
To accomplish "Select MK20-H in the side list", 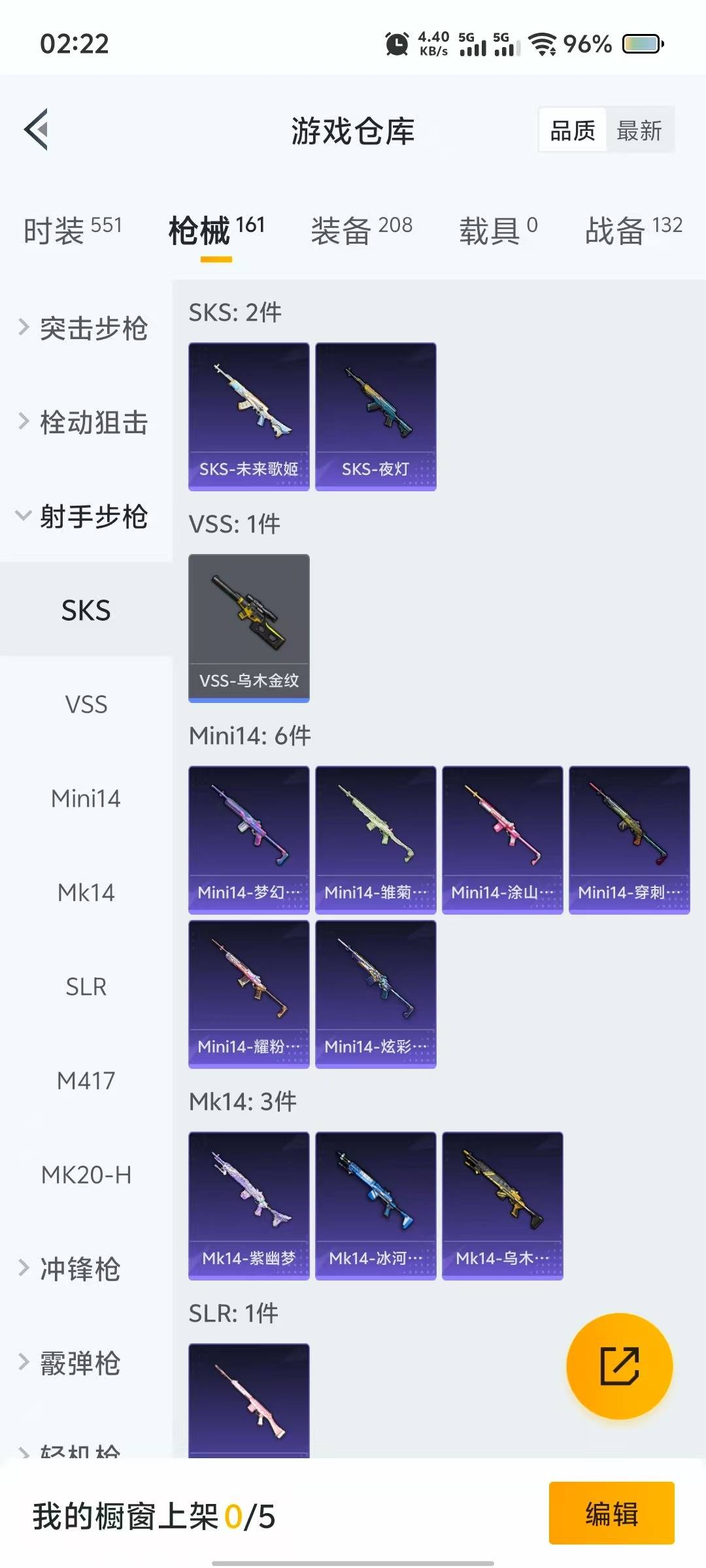I will (86, 1175).
